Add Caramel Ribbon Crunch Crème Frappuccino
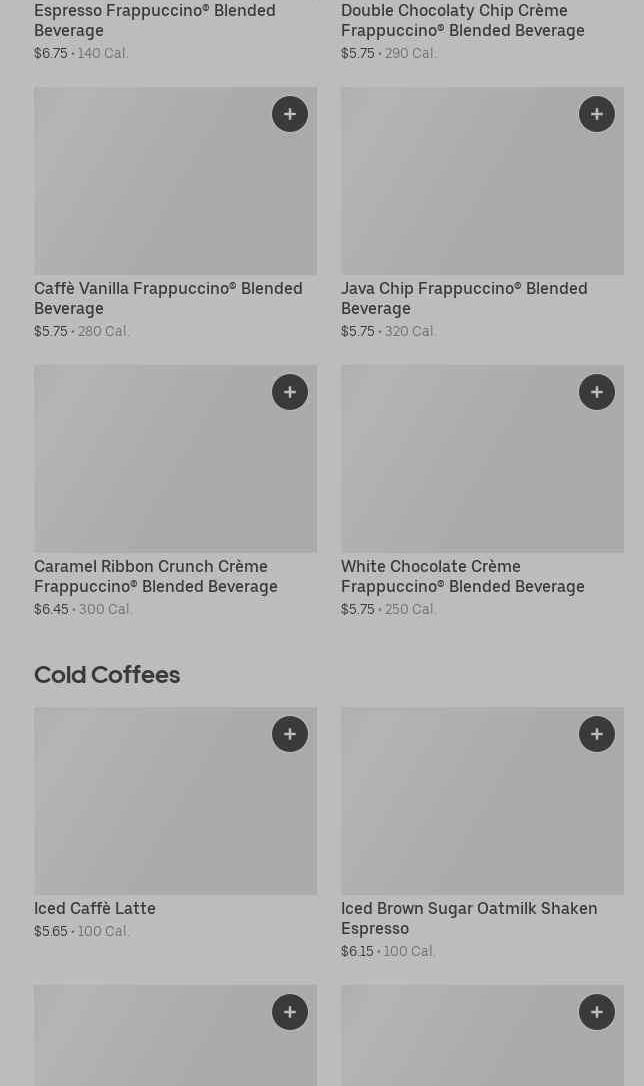644x1086 pixels. pyautogui.click(x=290, y=392)
